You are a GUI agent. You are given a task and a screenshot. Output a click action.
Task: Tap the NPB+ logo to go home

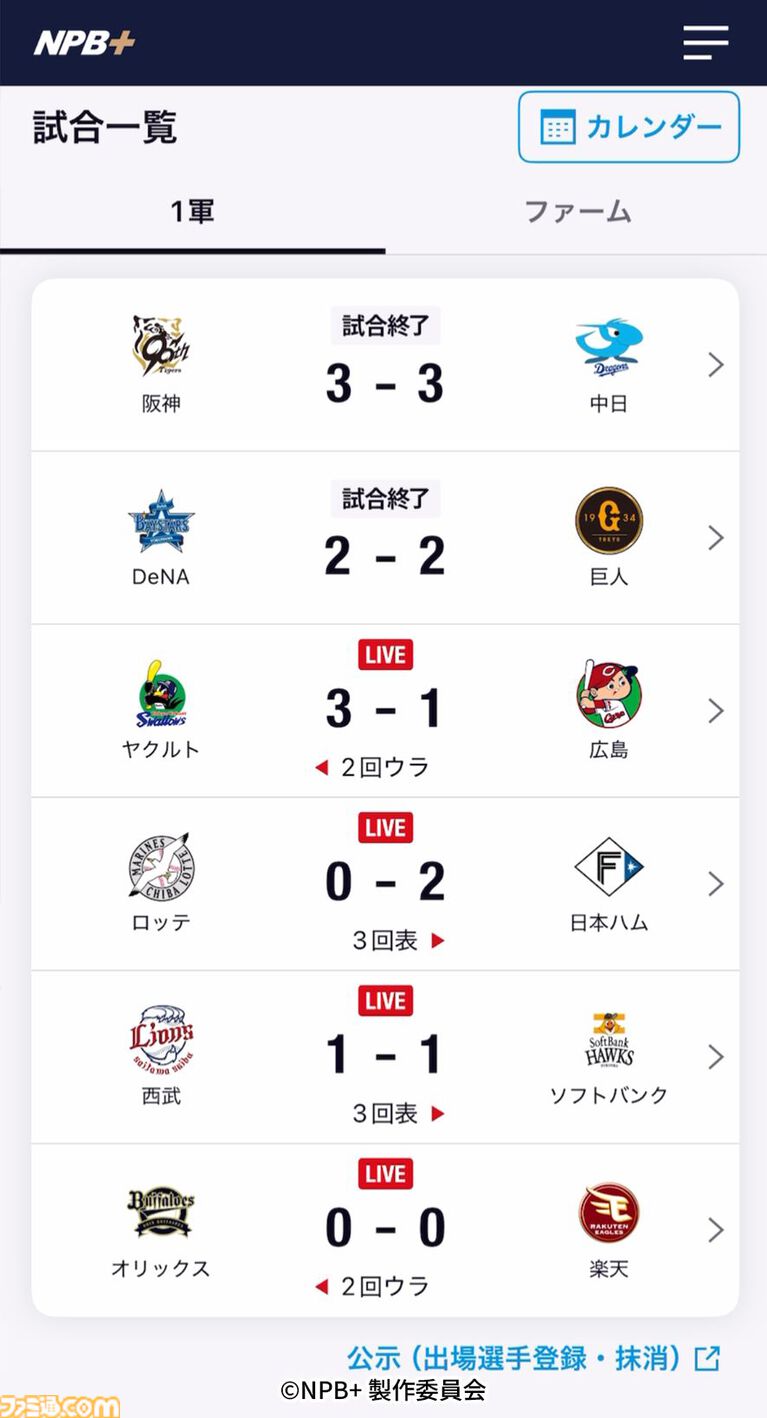pyautogui.click(x=84, y=43)
